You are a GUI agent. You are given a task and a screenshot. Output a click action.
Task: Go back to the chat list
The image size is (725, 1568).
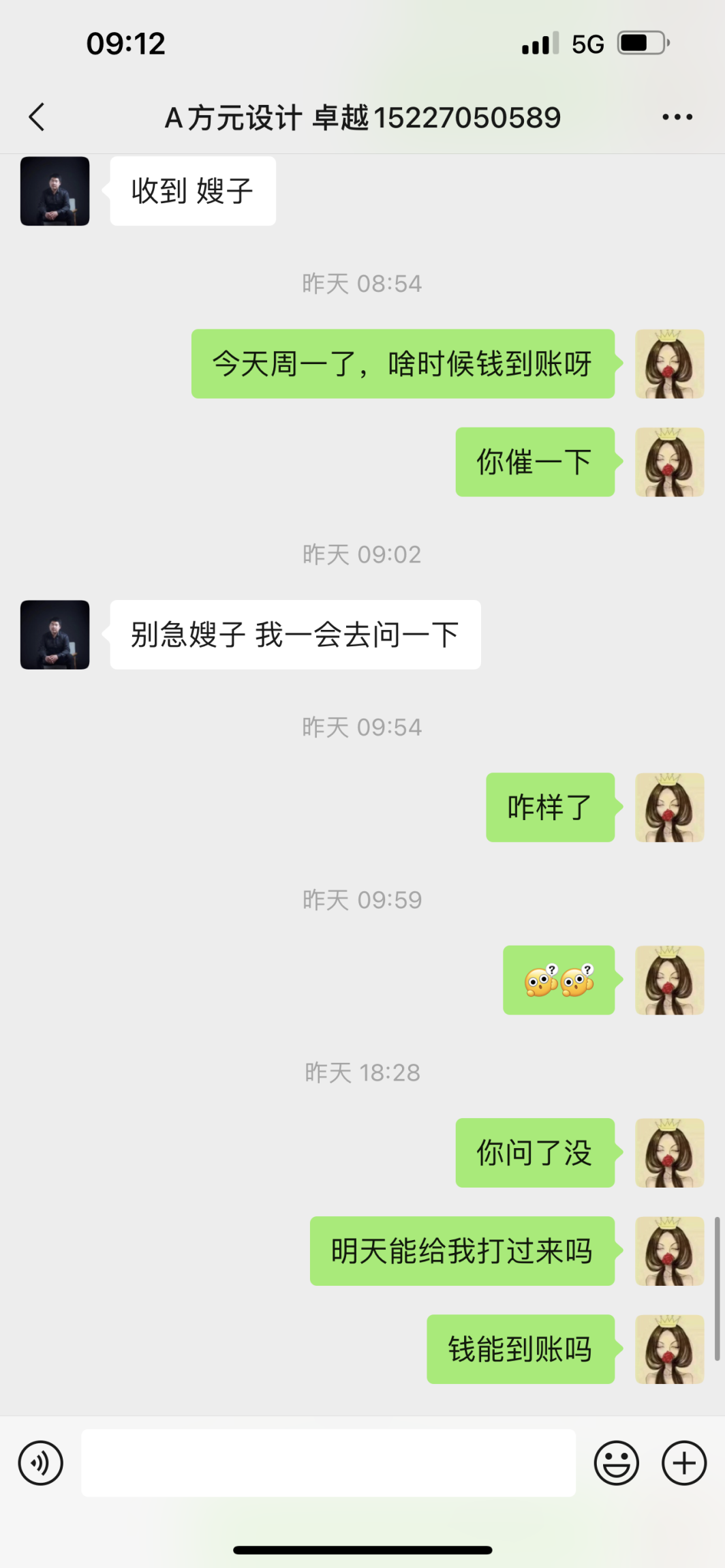[x=37, y=117]
